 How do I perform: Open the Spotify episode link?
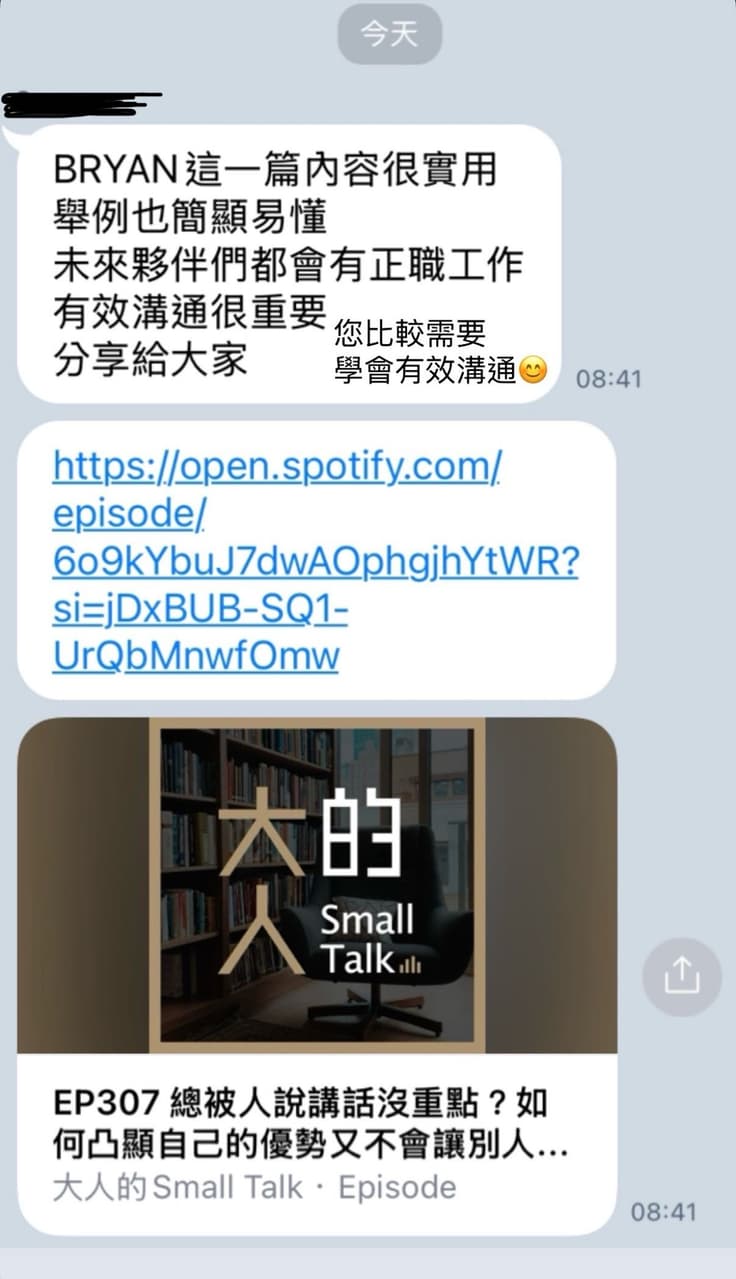[315, 561]
